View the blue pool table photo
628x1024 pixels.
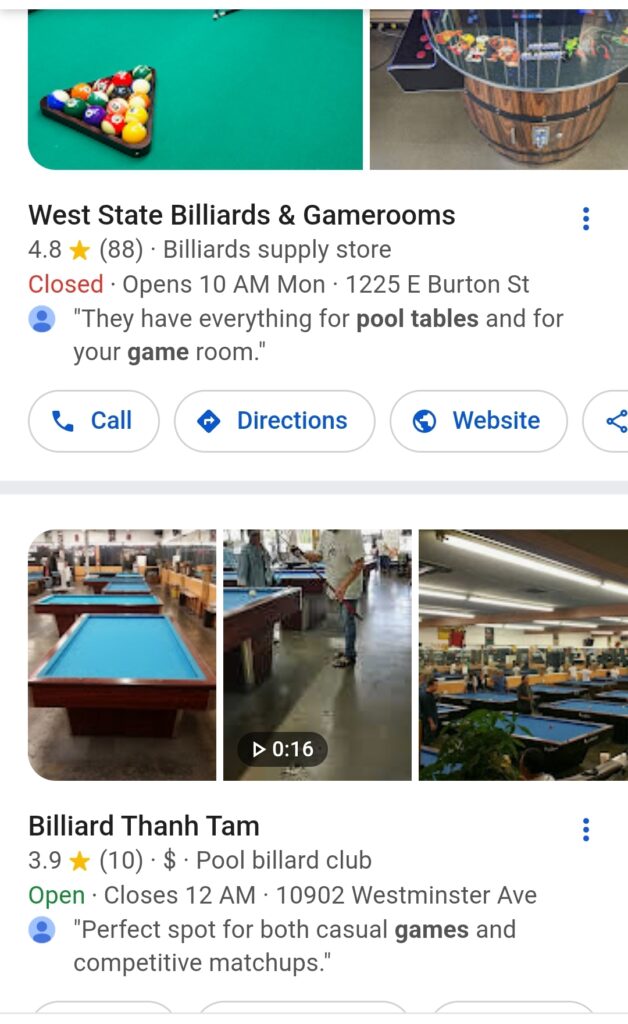121,655
